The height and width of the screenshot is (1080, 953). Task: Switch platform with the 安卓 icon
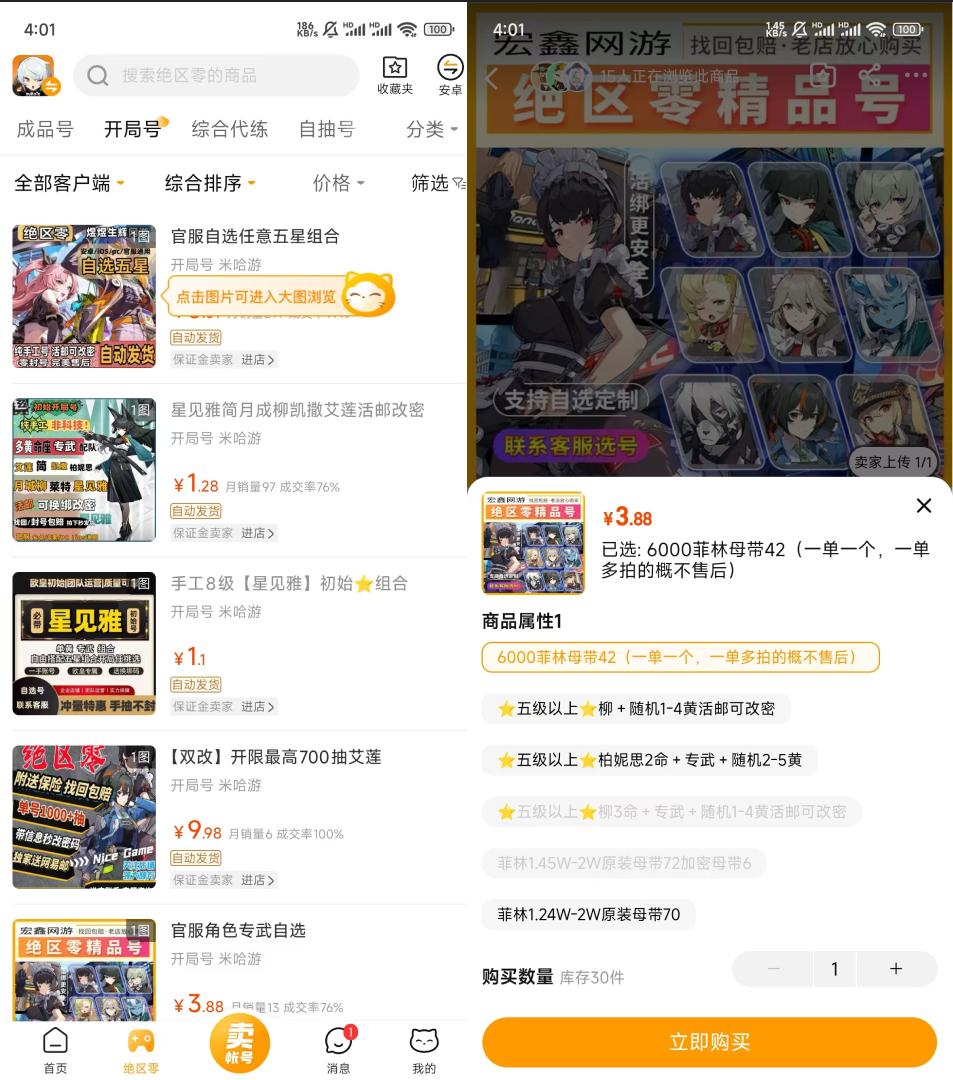pos(450,75)
